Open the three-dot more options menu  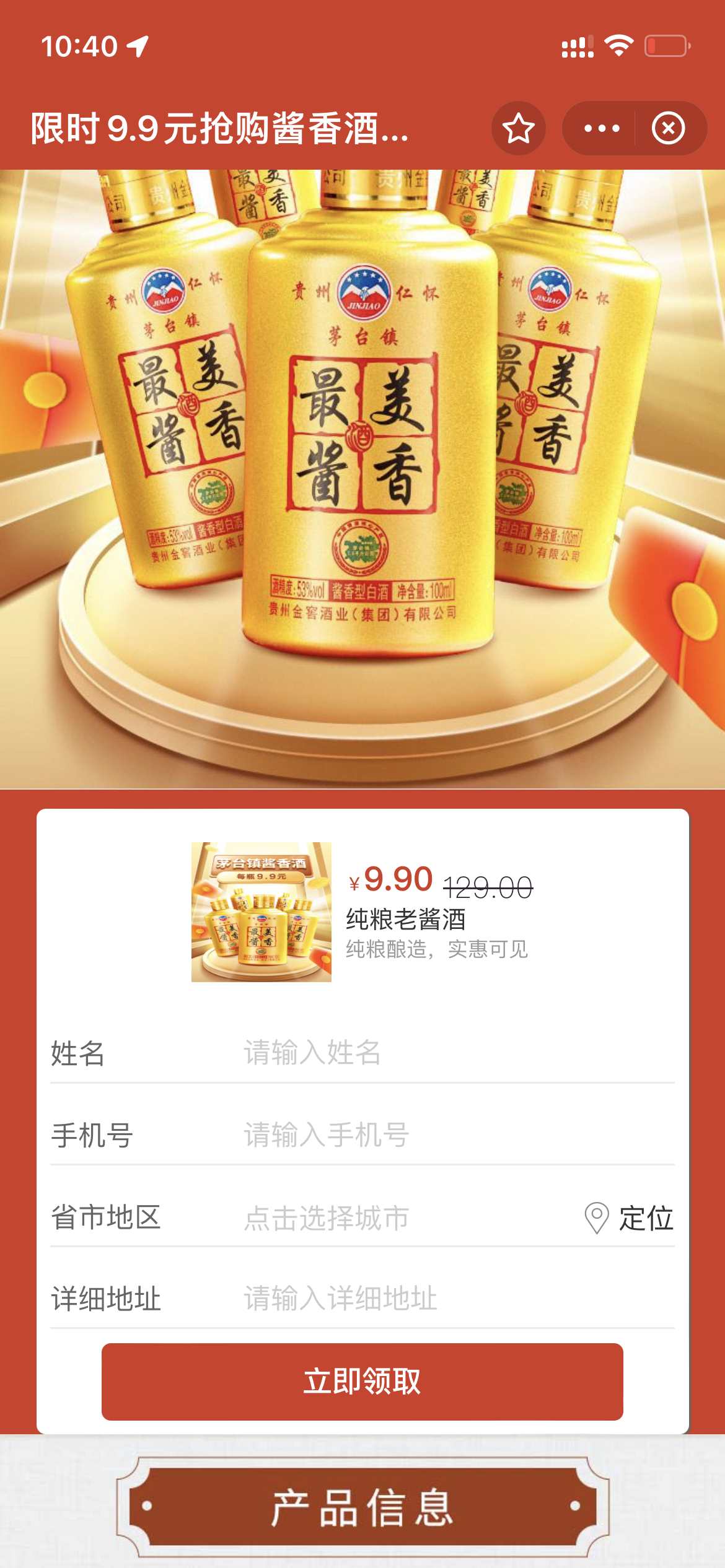click(601, 128)
